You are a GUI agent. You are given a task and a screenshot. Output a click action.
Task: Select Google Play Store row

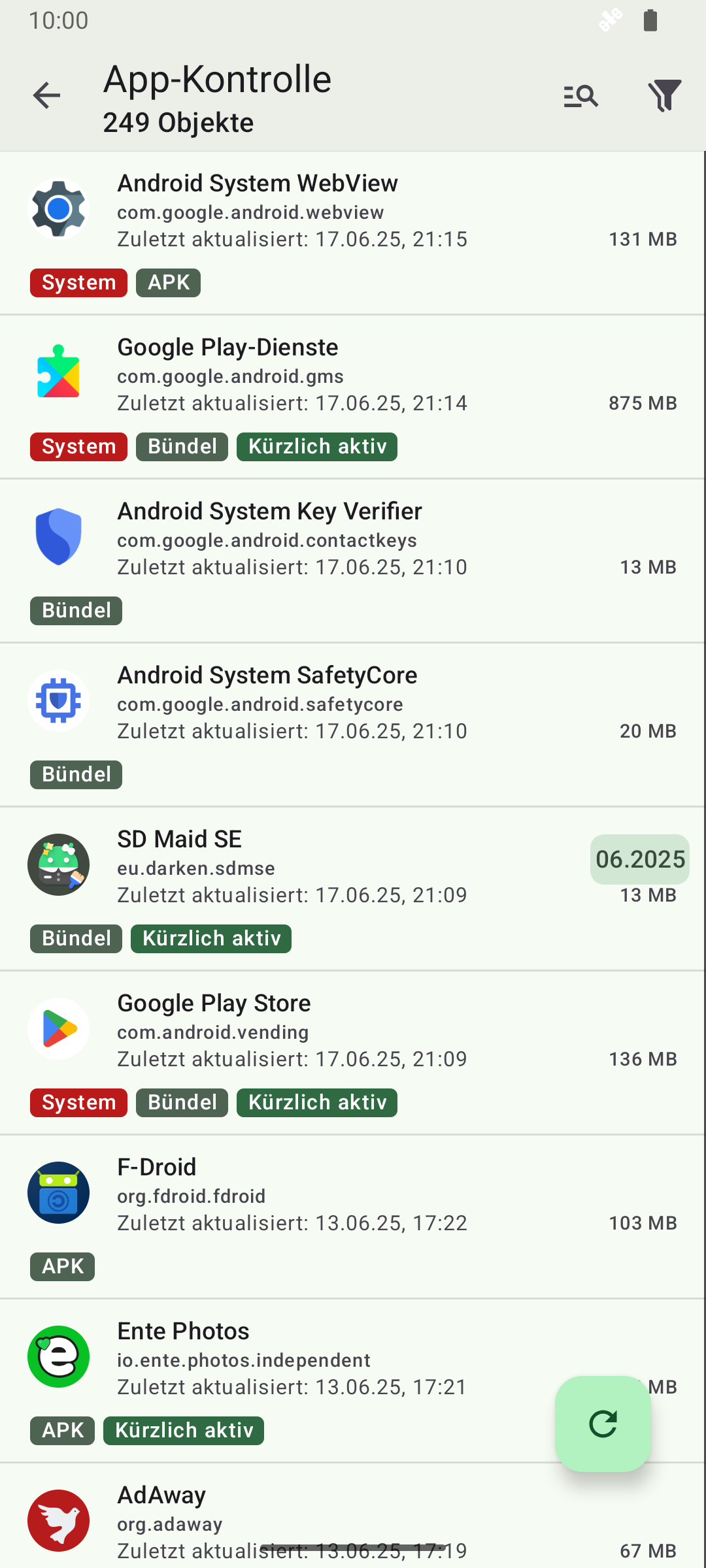353,1053
